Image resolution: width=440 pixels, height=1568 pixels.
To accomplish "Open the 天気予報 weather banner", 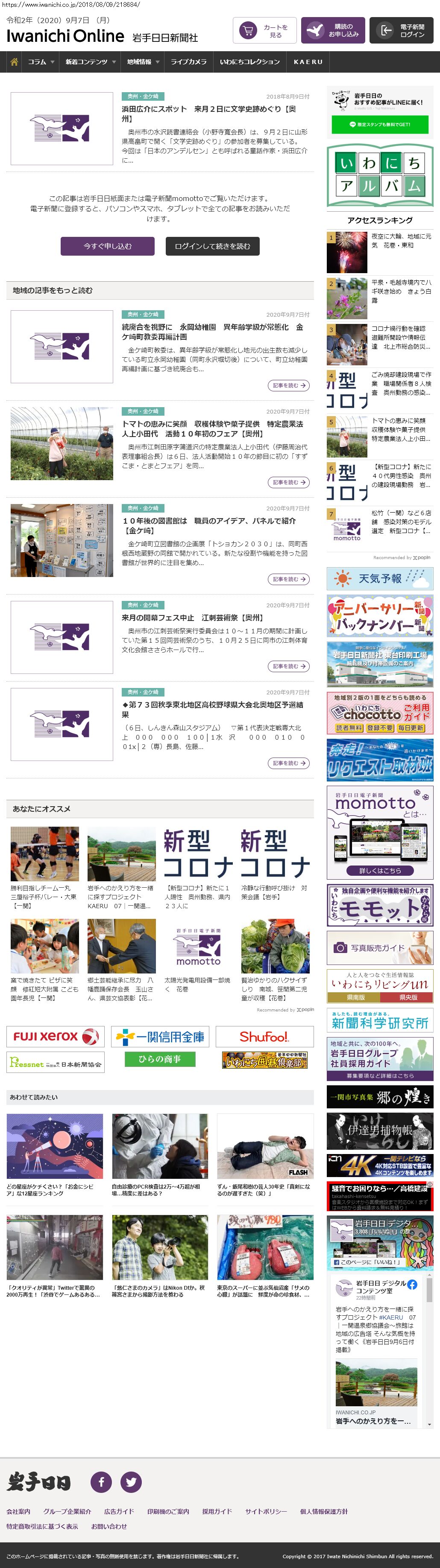I will [x=380, y=578].
